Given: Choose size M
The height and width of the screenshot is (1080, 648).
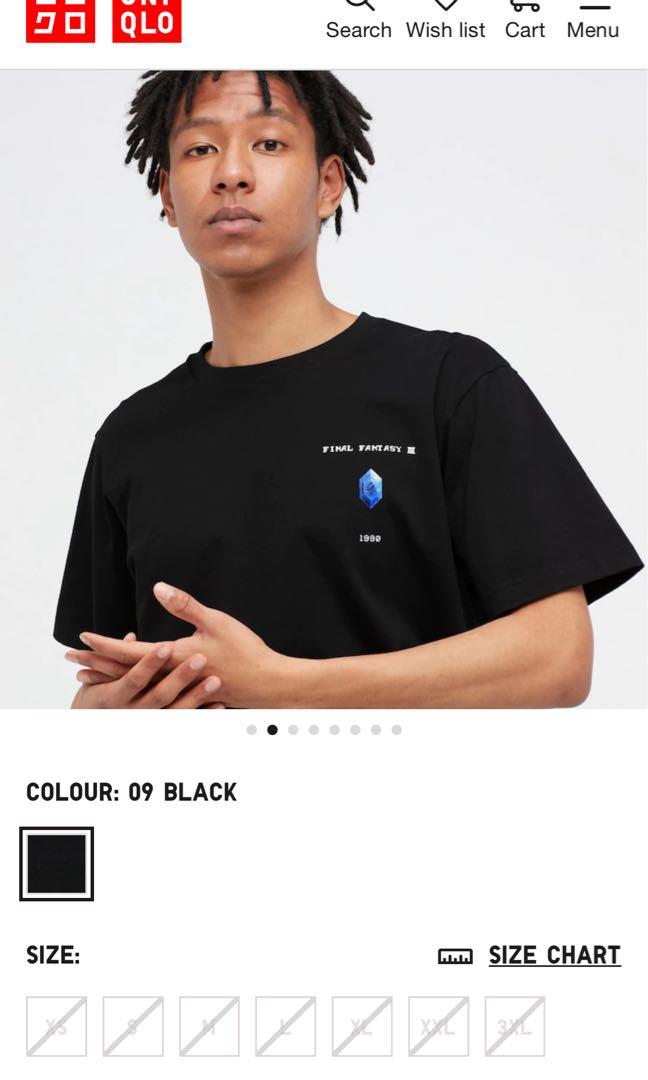Looking at the screenshot, I should [209, 1027].
